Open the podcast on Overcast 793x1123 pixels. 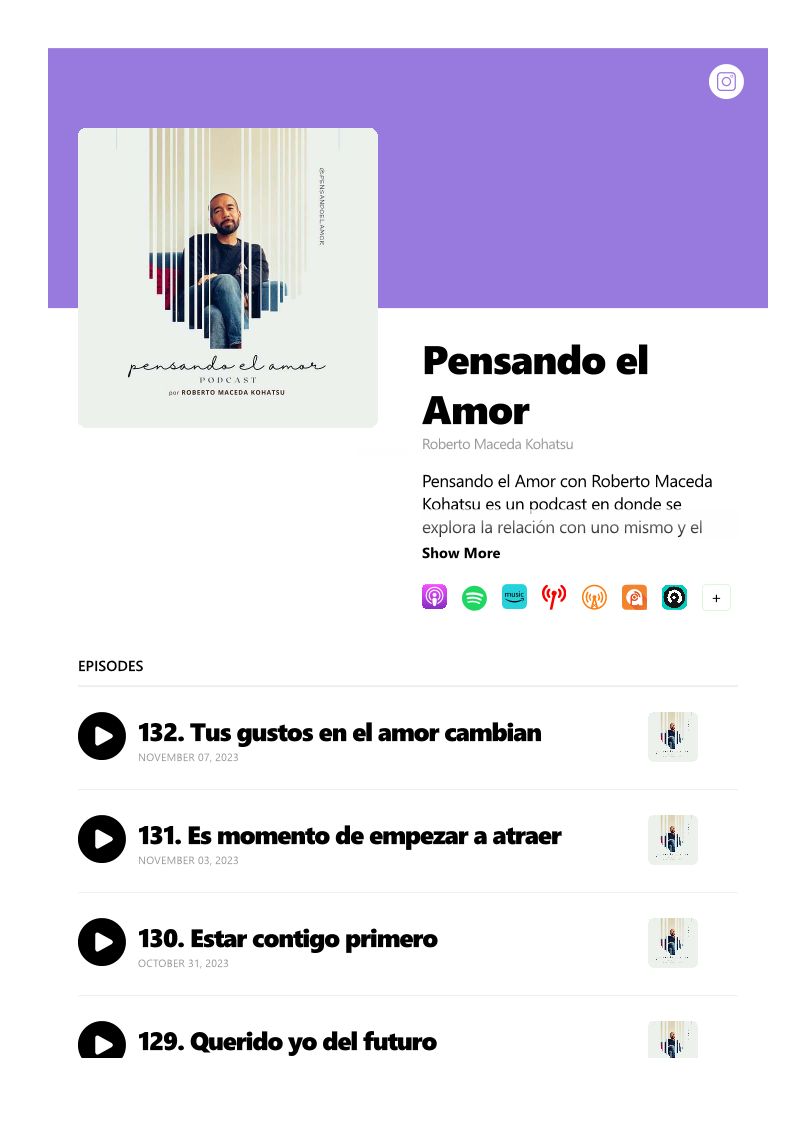594,598
